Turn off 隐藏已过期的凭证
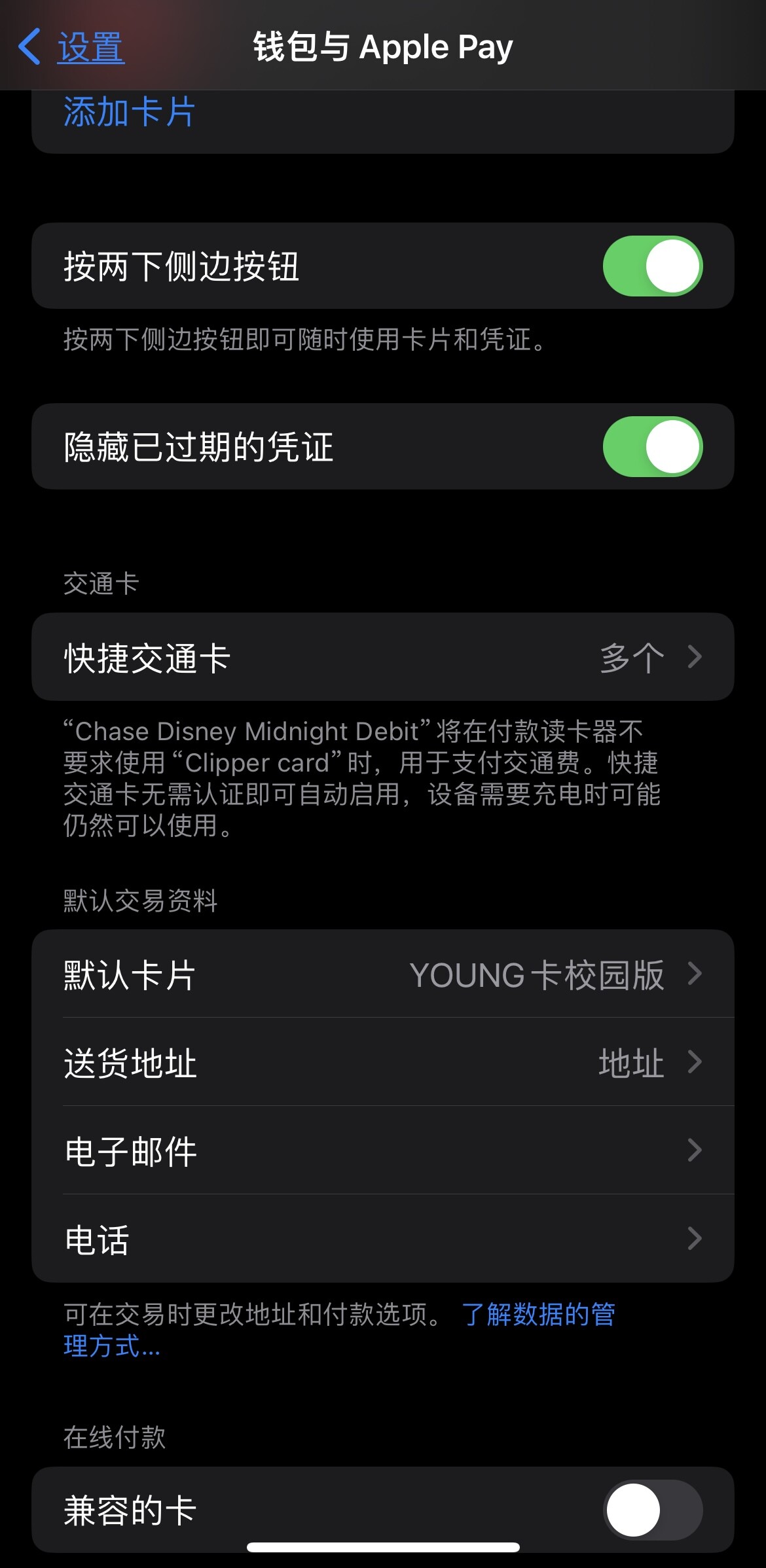 click(x=652, y=447)
